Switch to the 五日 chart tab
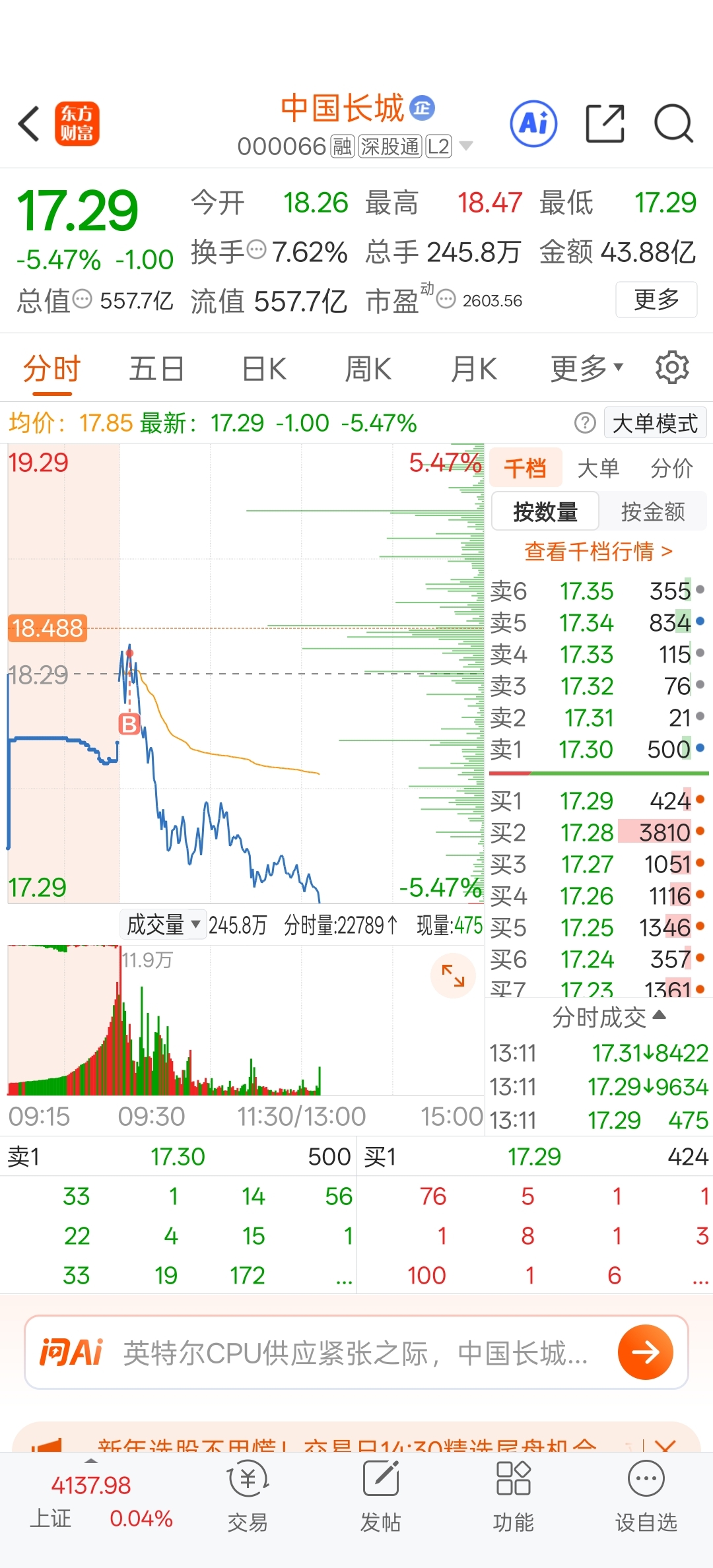 156,369
